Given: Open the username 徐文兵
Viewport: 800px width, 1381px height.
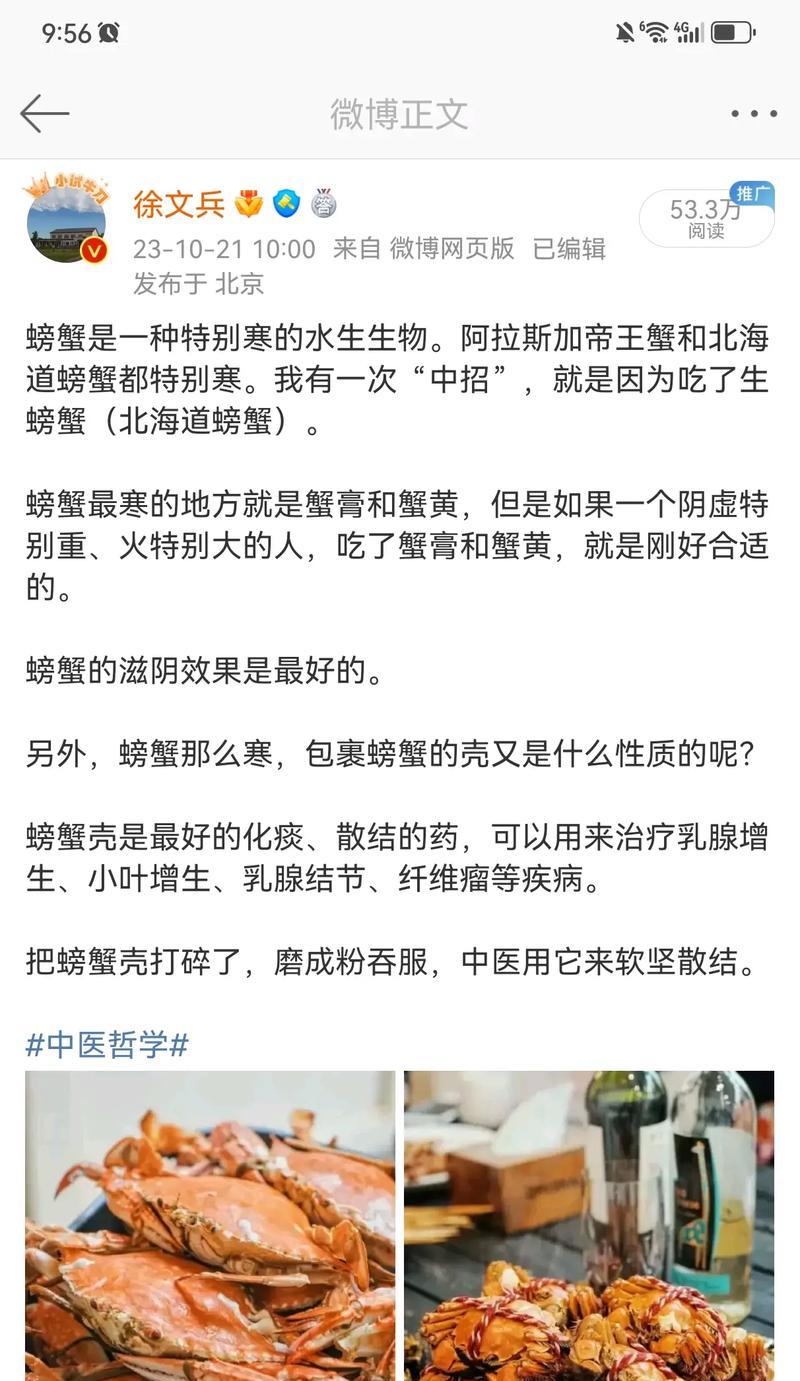Looking at the screenshot, I should click(179, 204).
